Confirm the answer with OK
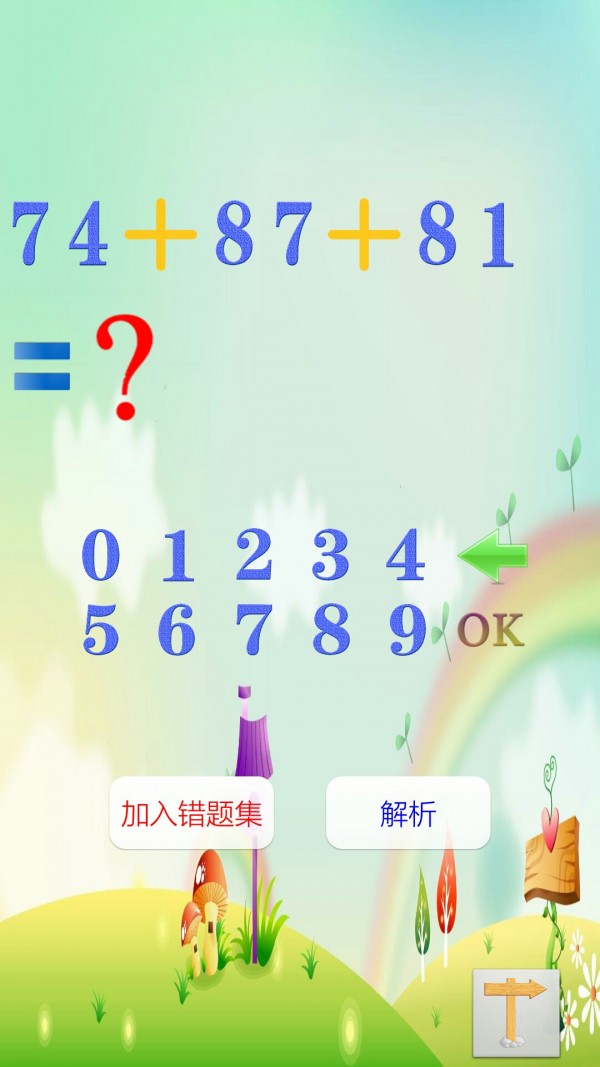This screenshot has height=1067, width=600. click(490, 631)
